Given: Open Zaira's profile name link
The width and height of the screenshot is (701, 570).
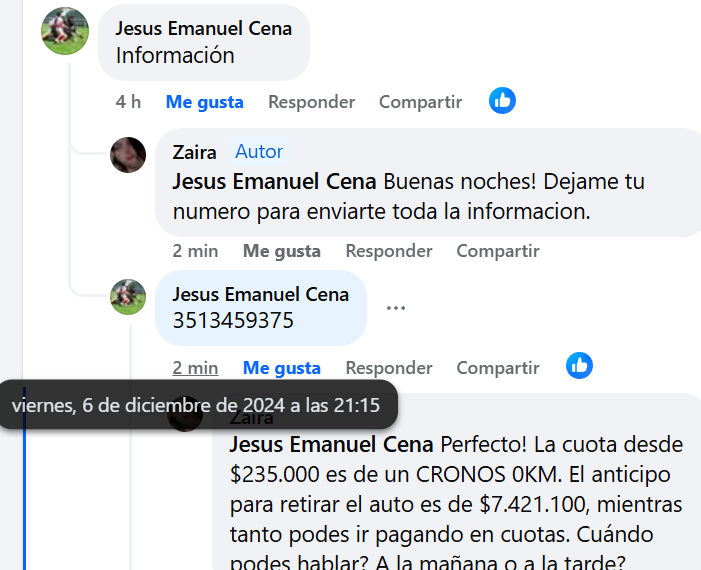Looking at the screenshot, I should pyautogui.click(x=194, y=152).
